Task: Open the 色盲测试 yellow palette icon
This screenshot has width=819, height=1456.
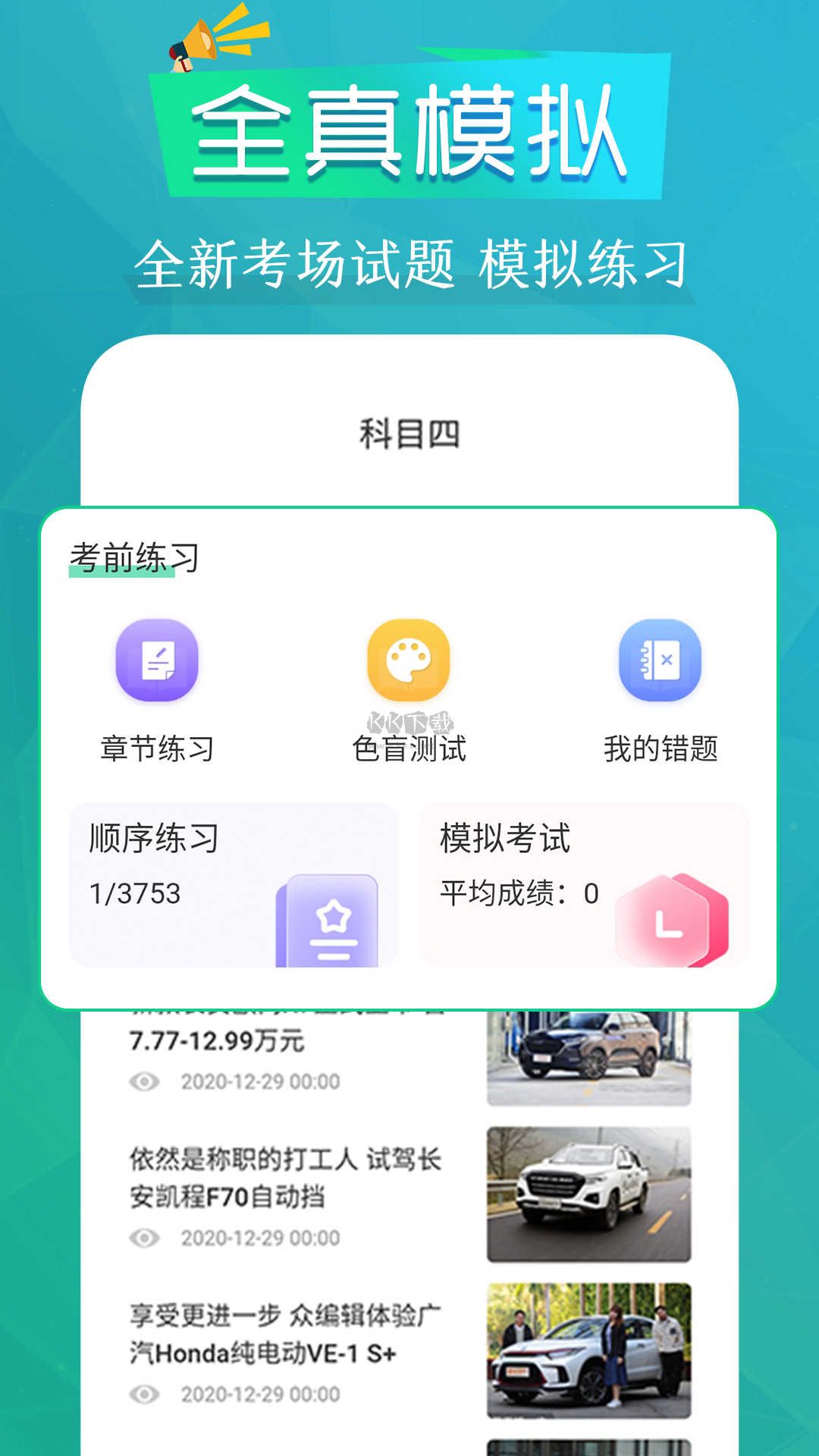Action: click(x=409, y=661)
